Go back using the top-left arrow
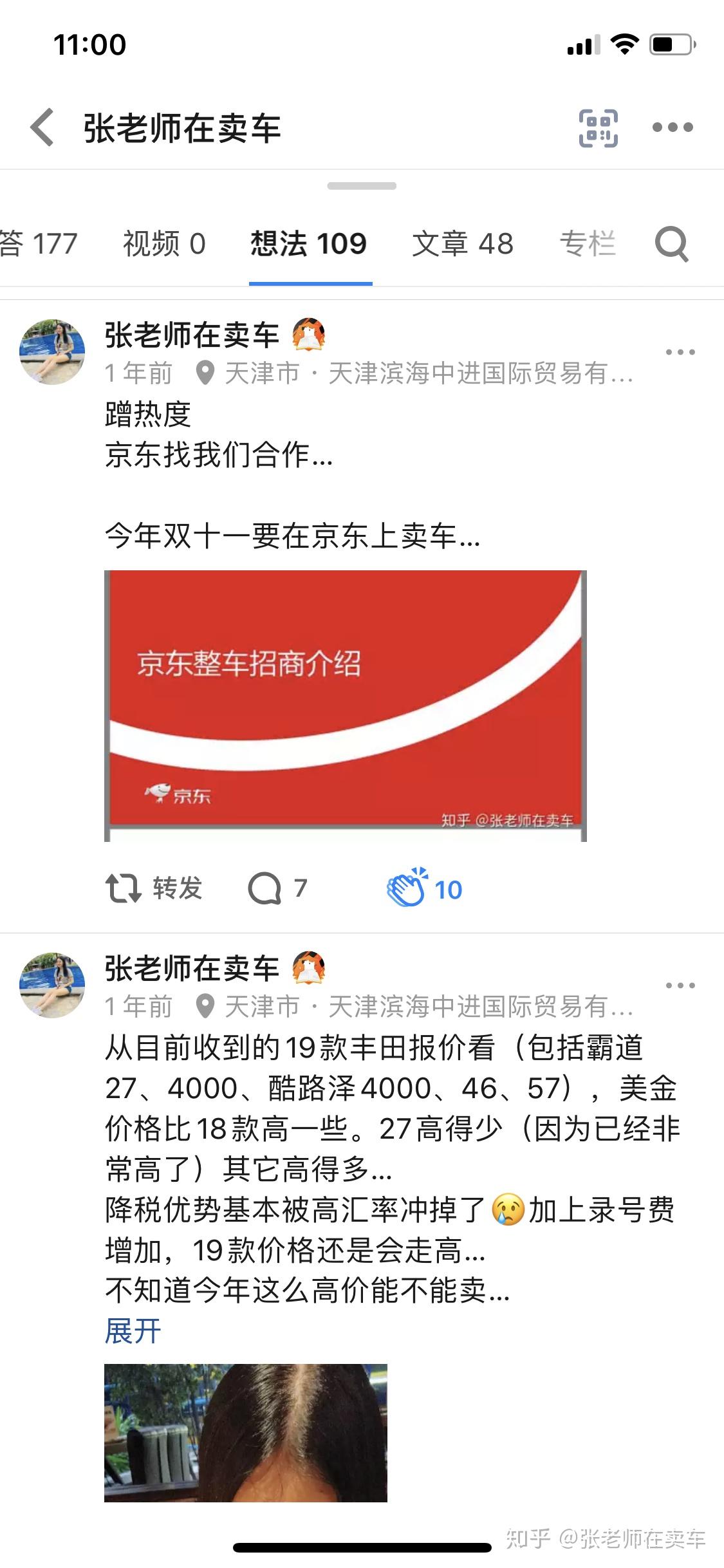This screenshot has width=724, height=1568. 42,127
